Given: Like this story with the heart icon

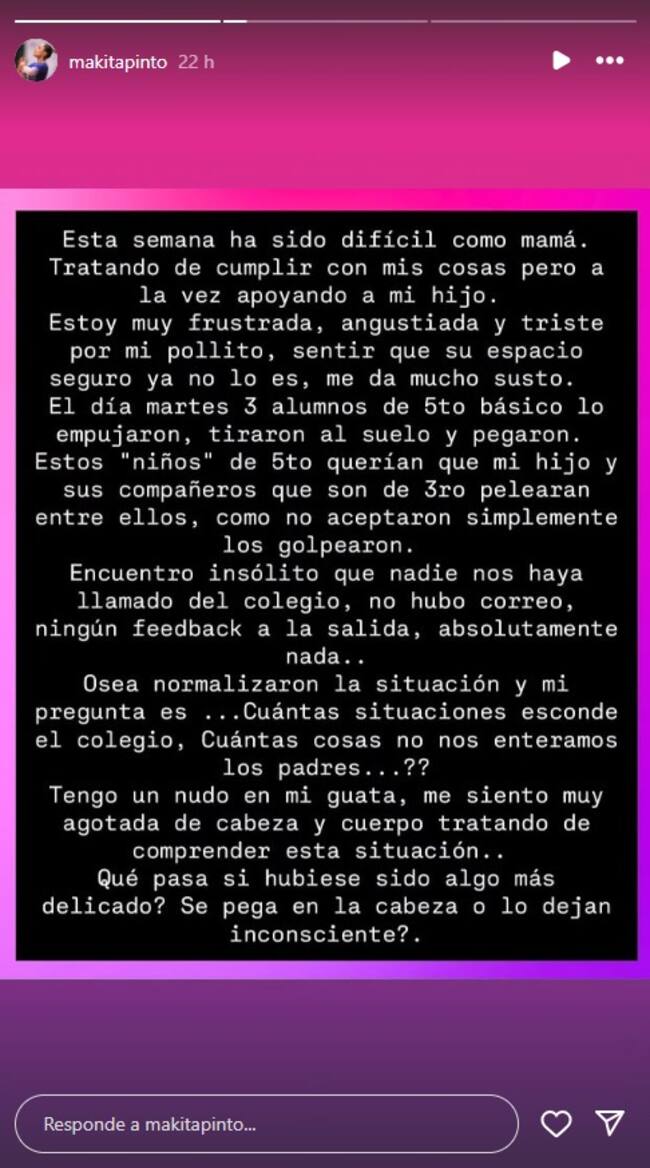Looking at the screenshot, I should click(x=556, y=1124).
